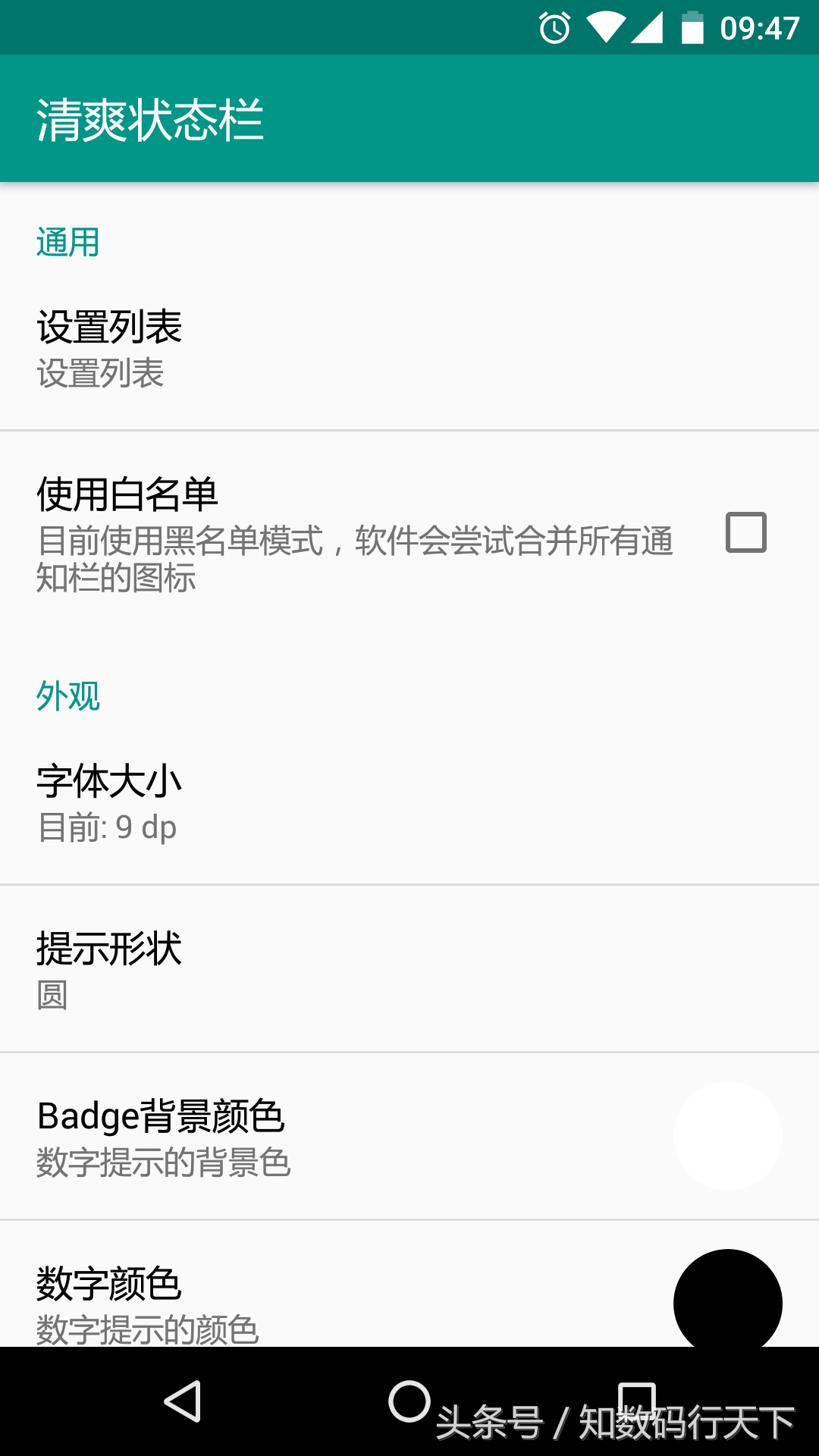Go back with the system back button
The width and height of the screenshot is (819, 1456).
[x=183, y=1401]
